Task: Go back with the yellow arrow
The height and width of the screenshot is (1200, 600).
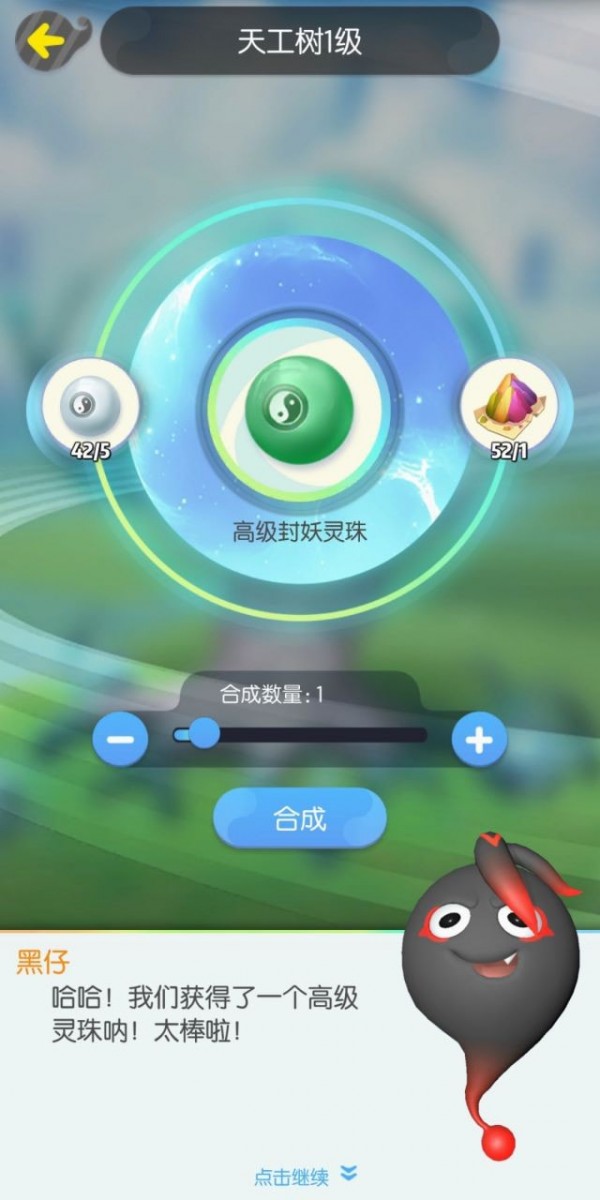Action: (x=43, y=41)
